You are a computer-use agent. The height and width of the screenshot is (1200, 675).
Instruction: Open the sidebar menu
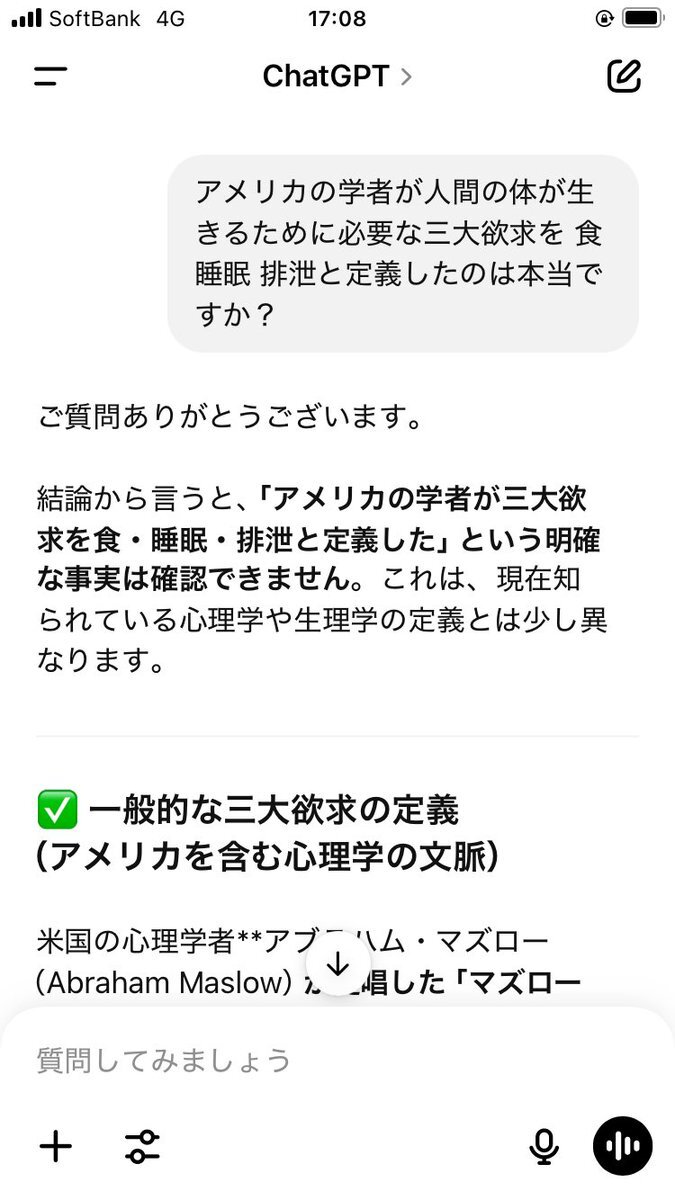coord(50,77)
